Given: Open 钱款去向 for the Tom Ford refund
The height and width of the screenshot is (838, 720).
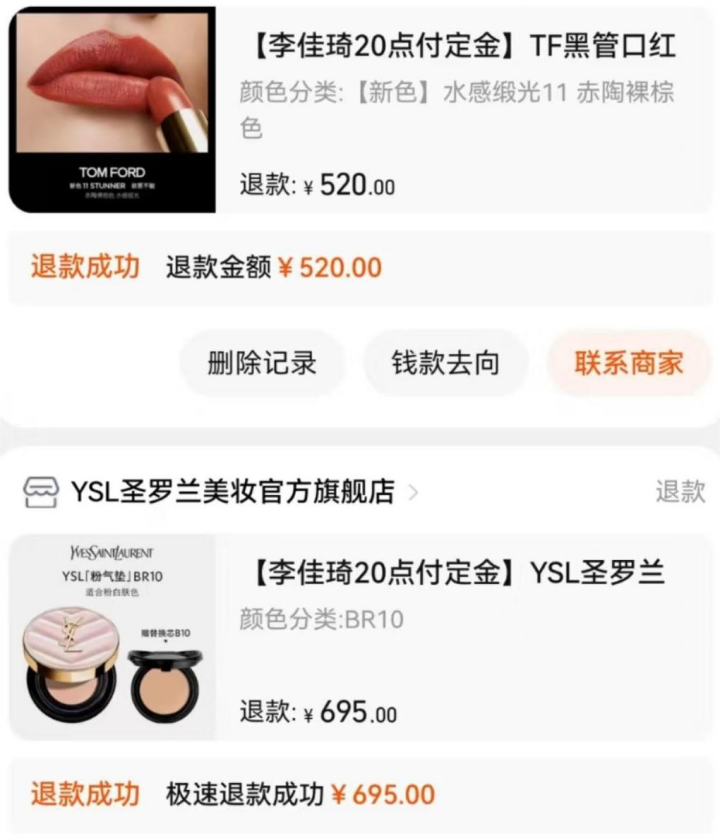Looking at the screenshot, I should pos(445,363).
